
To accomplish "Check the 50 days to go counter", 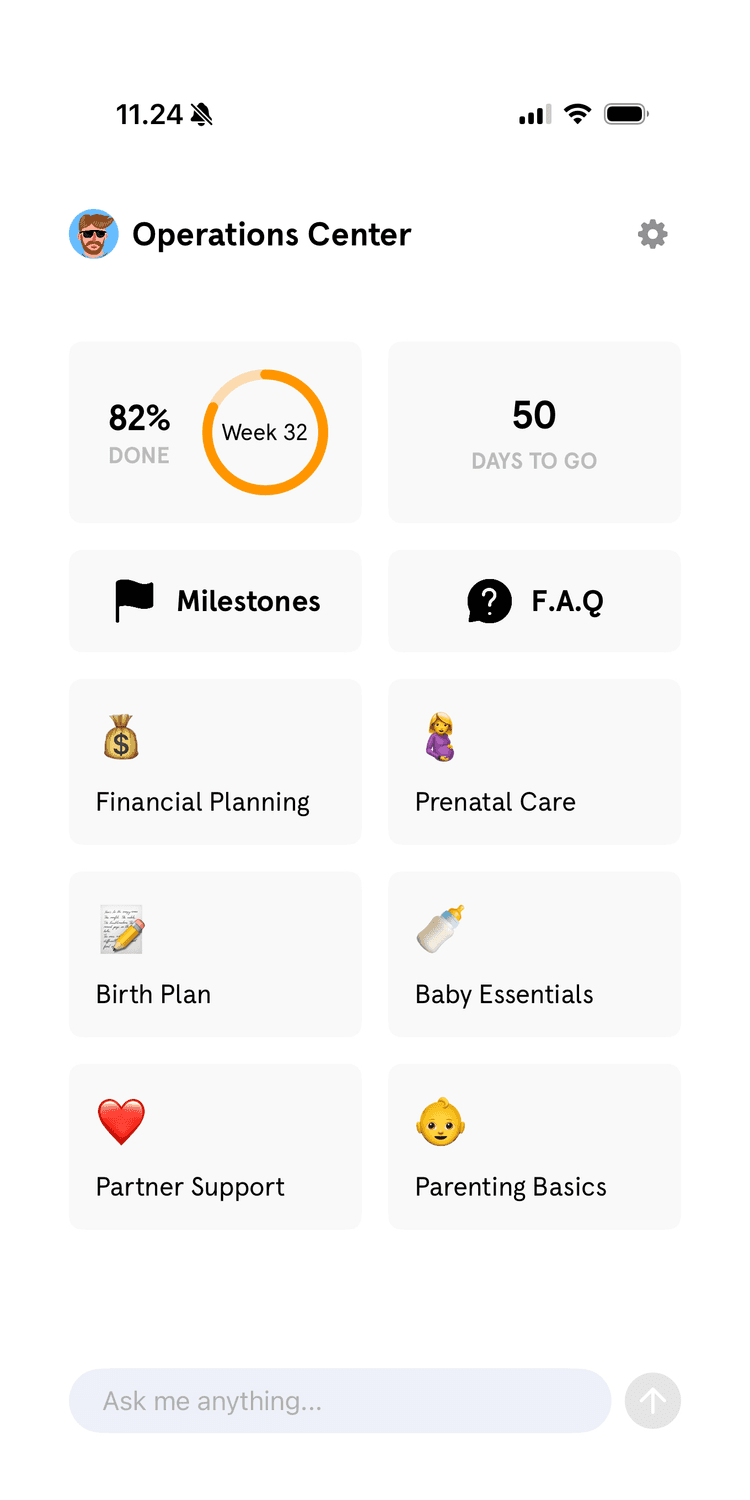I will coord(534,432).
